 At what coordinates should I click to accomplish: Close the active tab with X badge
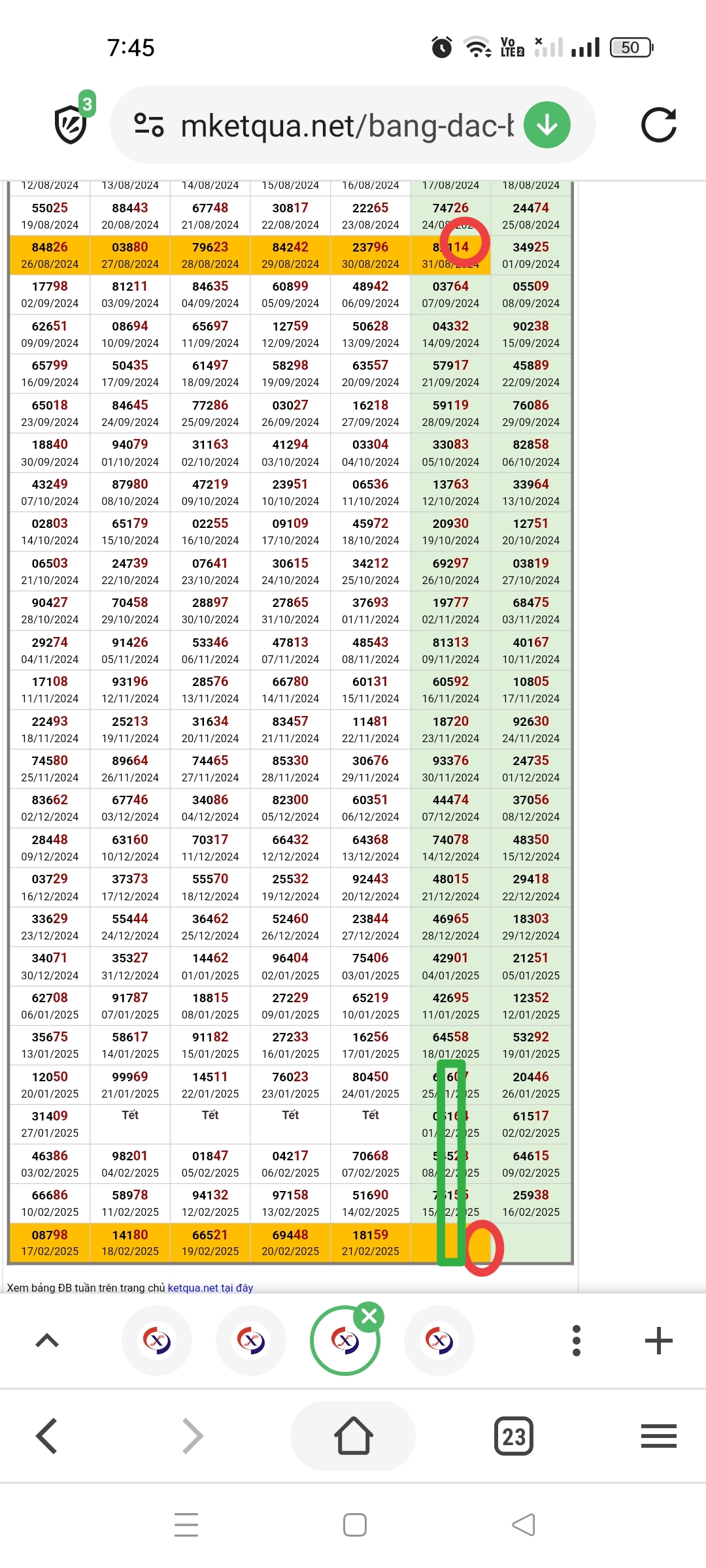[x=369, y=1316]
